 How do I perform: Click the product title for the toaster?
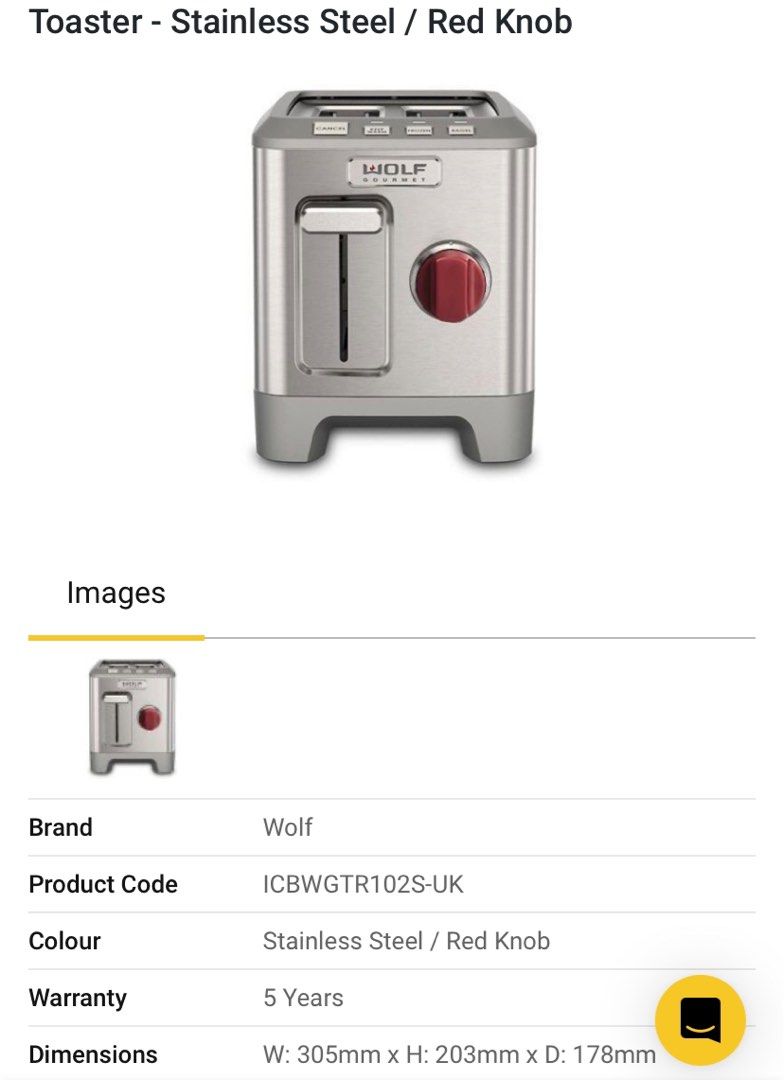(300, 22)
